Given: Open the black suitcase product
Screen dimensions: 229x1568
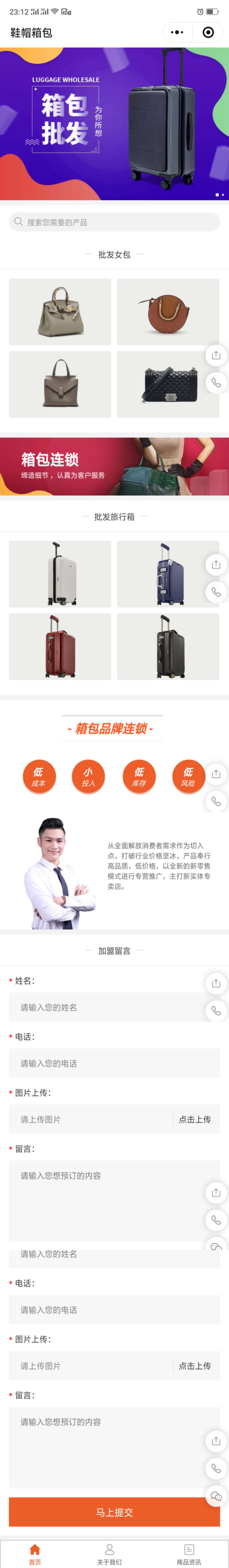Looking at the screenshot, I should click(168, 646).
